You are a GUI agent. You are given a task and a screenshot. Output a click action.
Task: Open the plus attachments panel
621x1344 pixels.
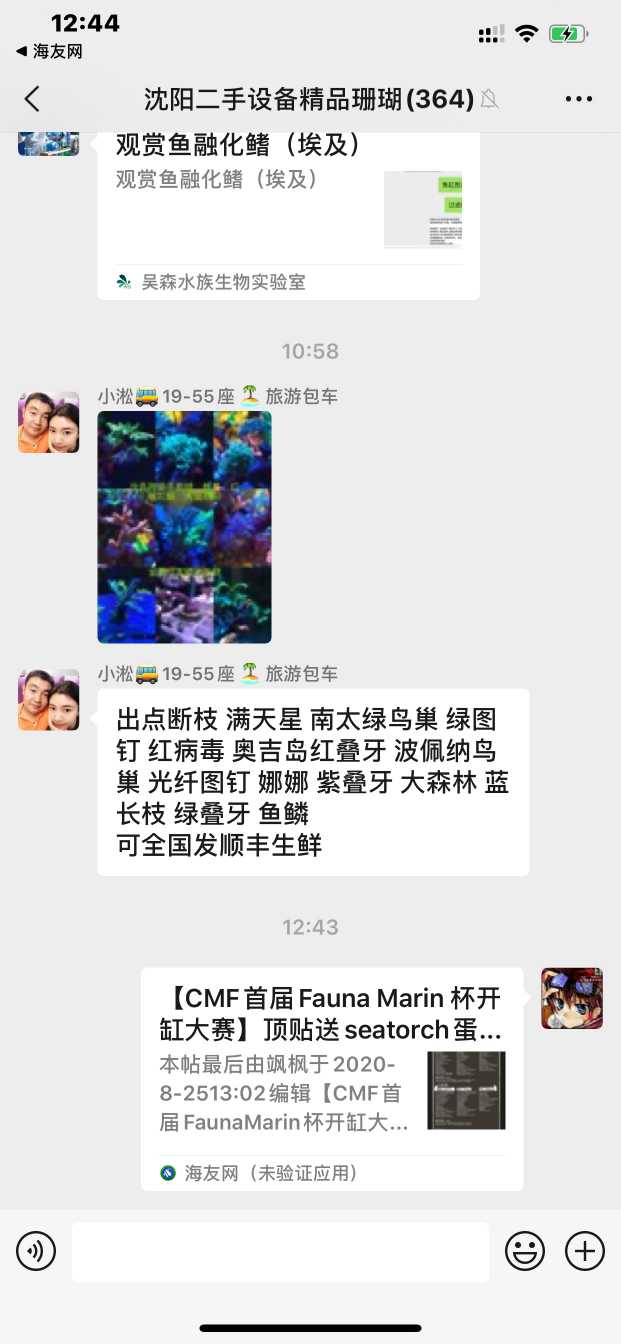(585, 1251)
